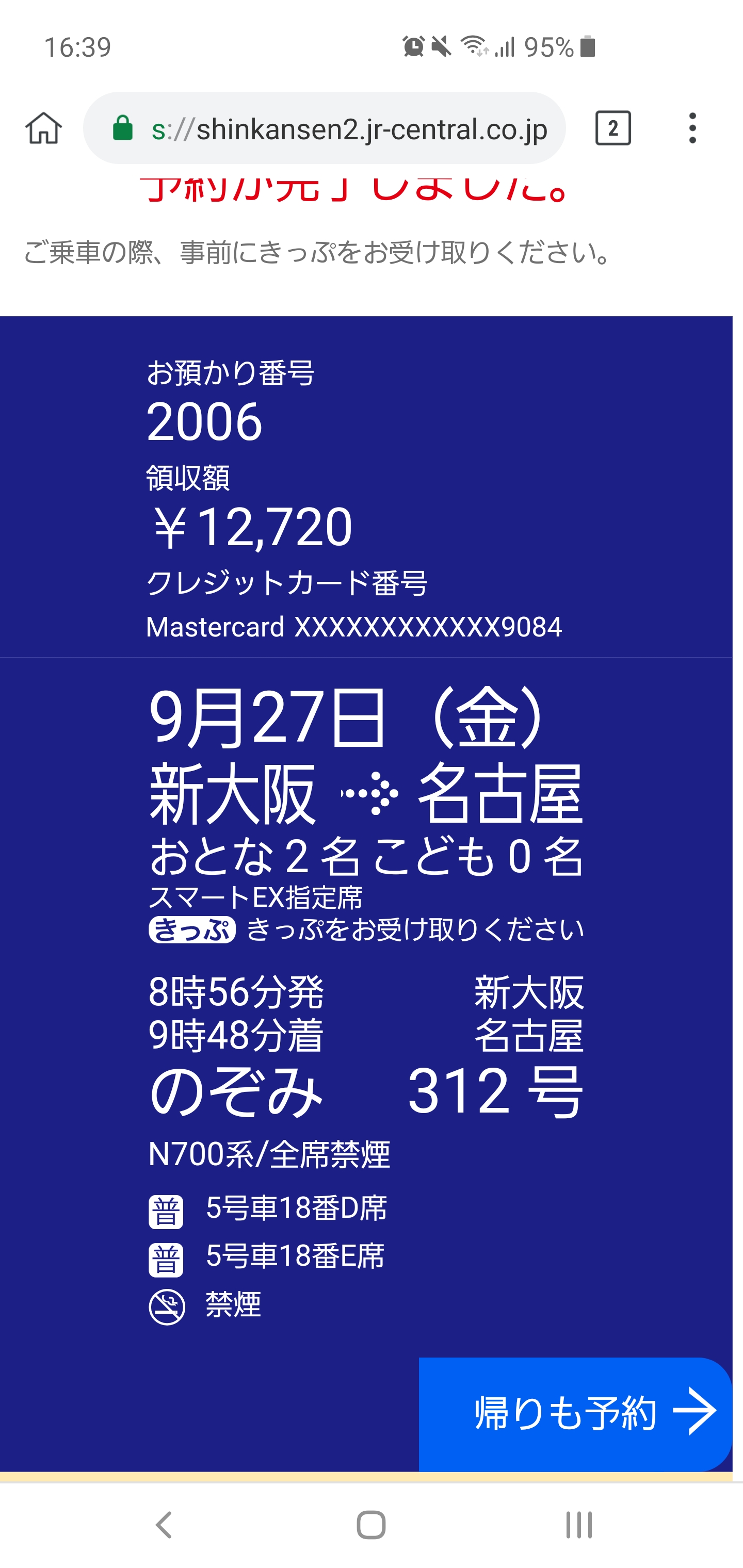Open the tab switcher showing 2 tabs
Screen dimensions: 743x1568
(612, 128)
